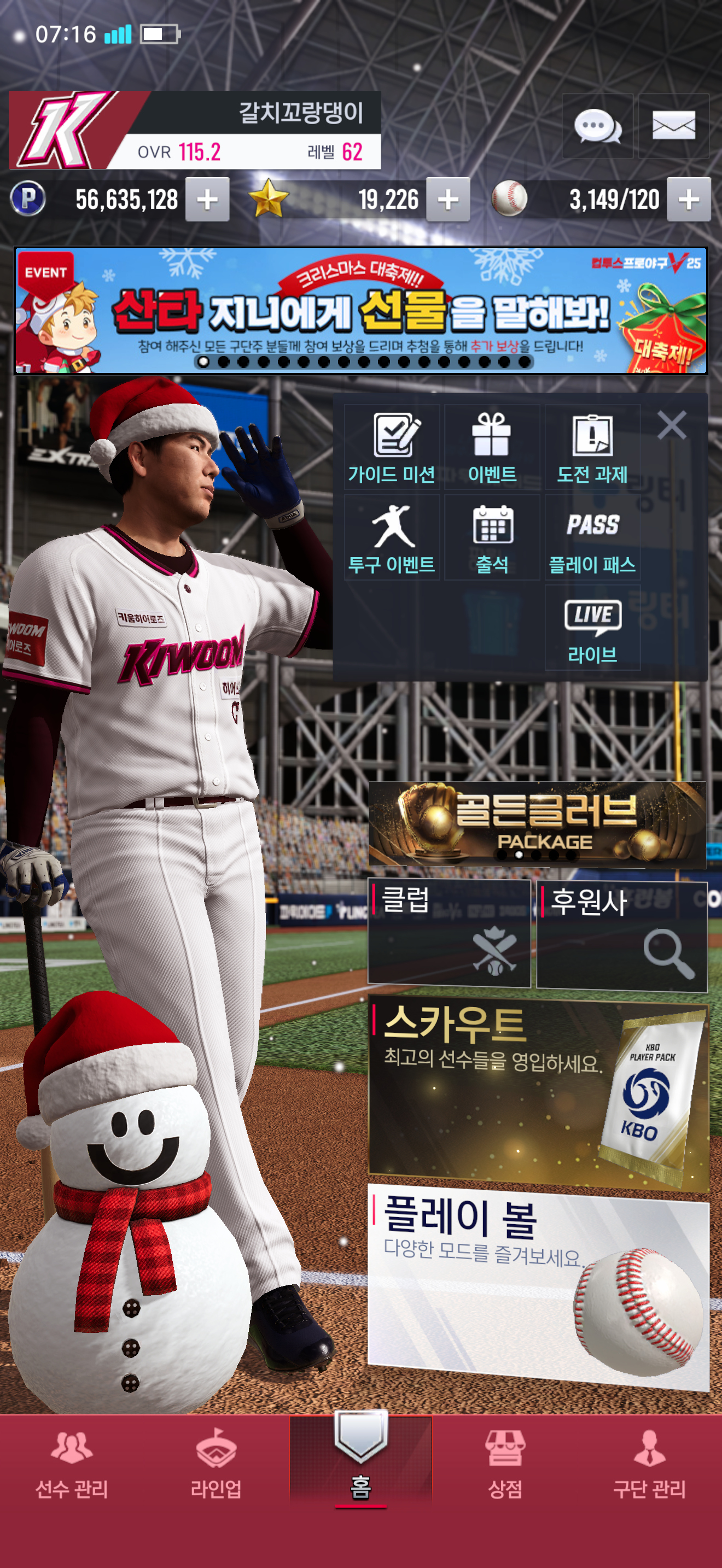The width and height of the screenshot is (722, 1568).
Task: Open 스카우트 to recruit players
Action: coord(538,1092)
